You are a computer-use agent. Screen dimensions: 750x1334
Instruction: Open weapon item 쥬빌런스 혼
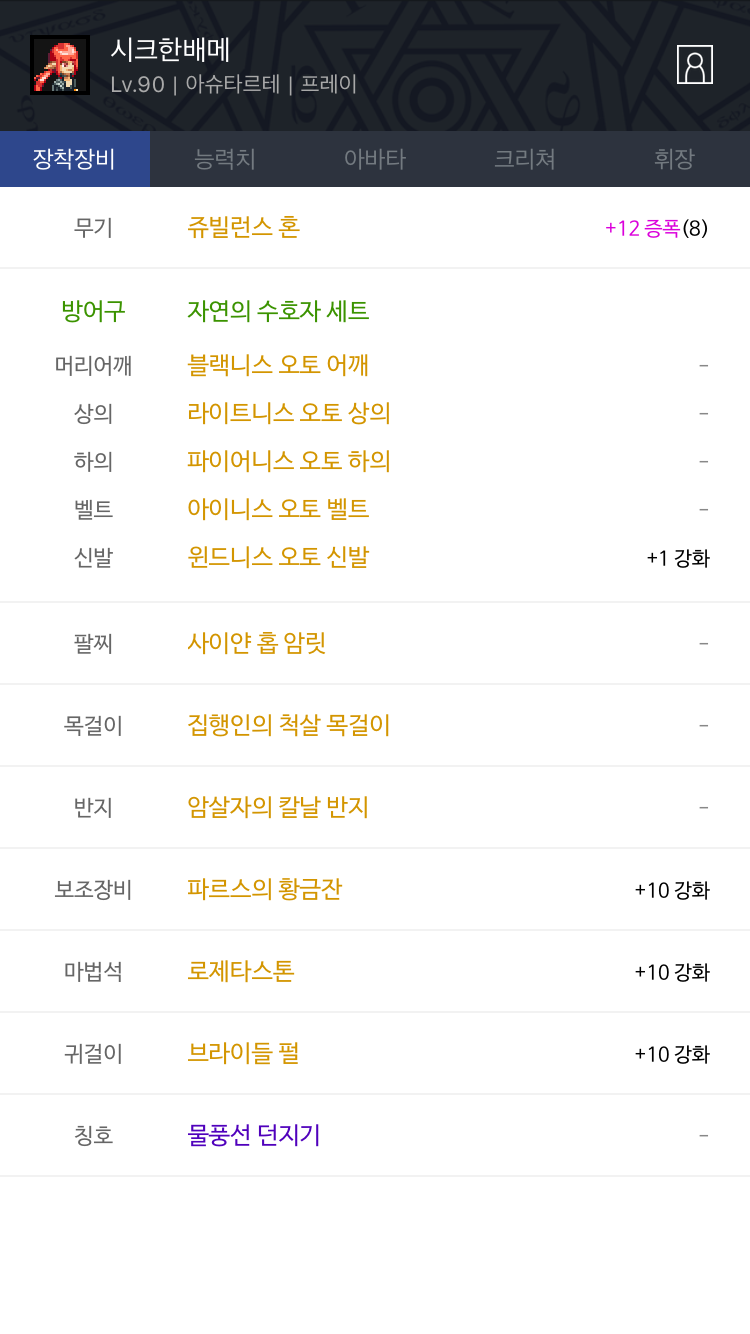coord(244,227)
